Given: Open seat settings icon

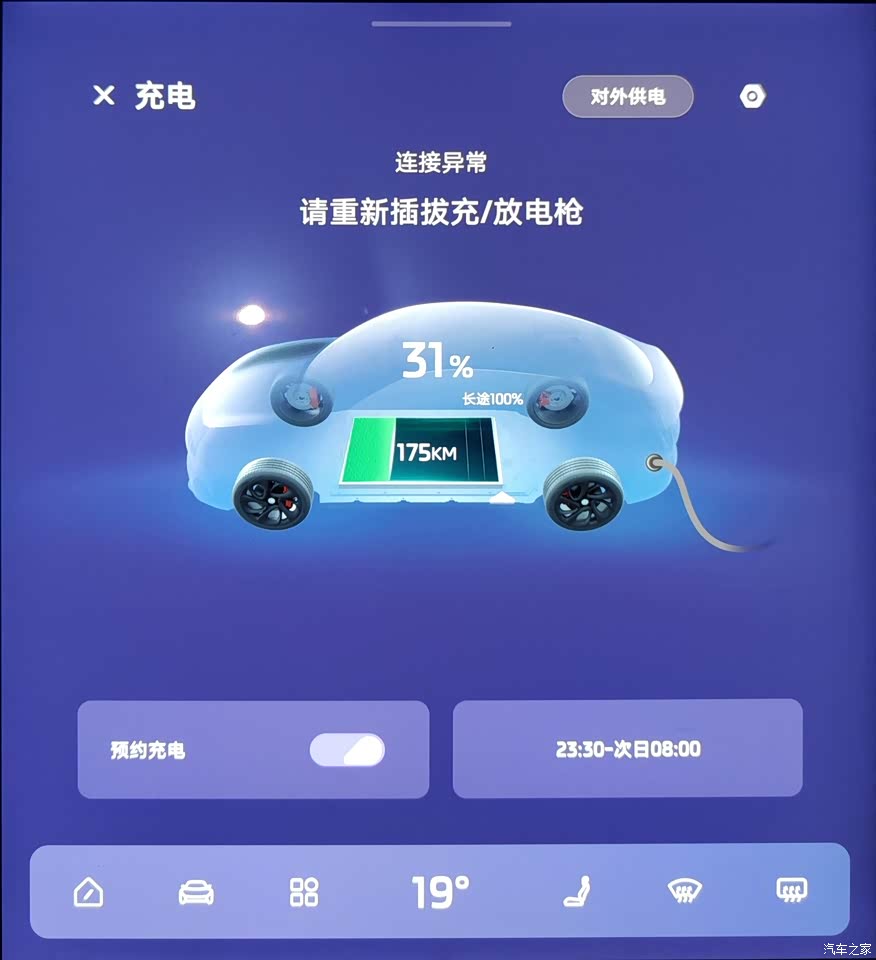Looking at the screenshot, I should [x=577, y=891].
